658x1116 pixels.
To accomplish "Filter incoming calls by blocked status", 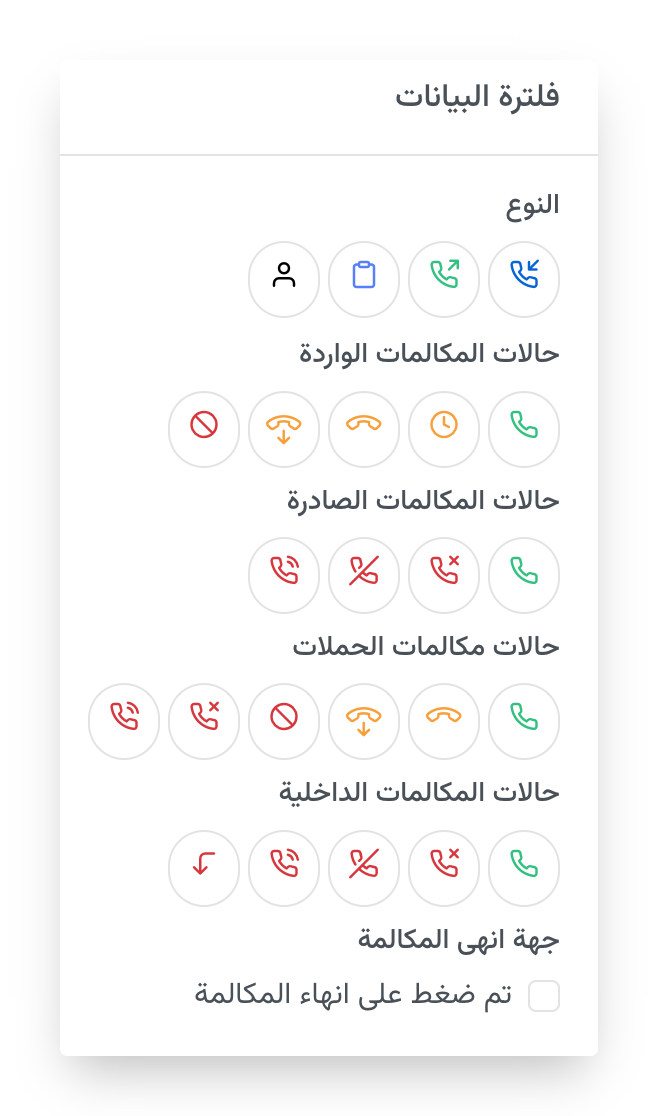I will click(x=204, y=429).
